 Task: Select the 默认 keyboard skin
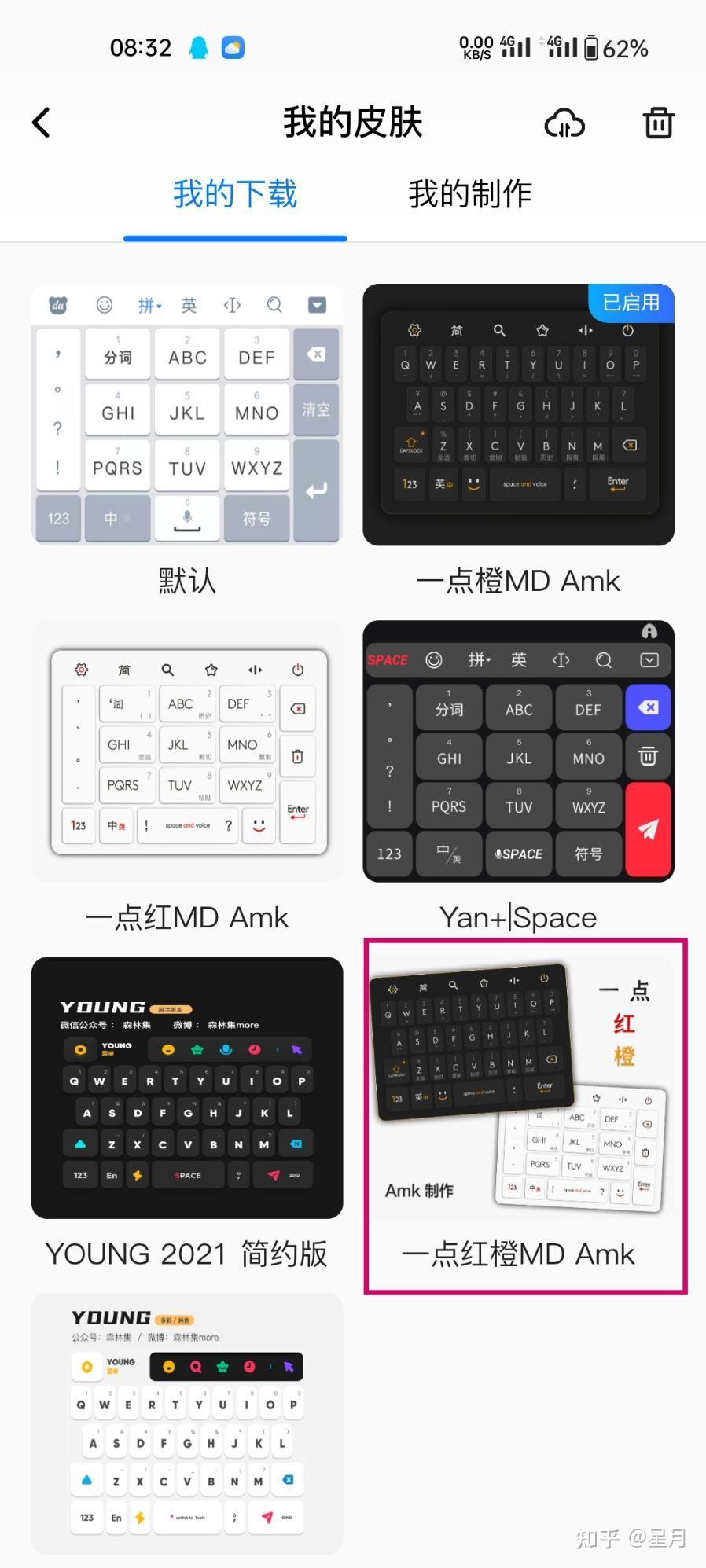tap(187, 415)
